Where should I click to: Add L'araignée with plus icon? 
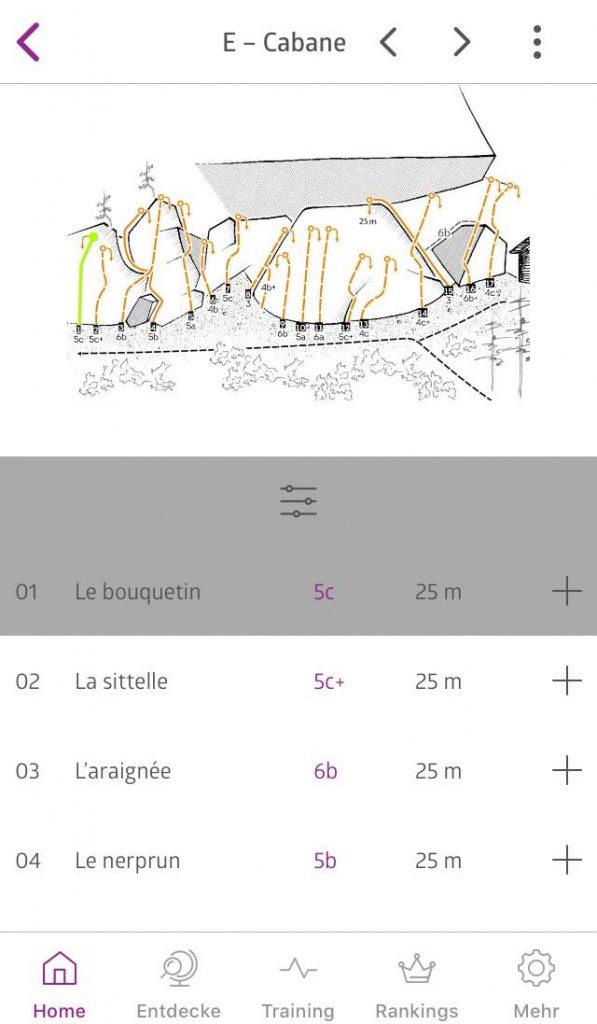(567, 771)
